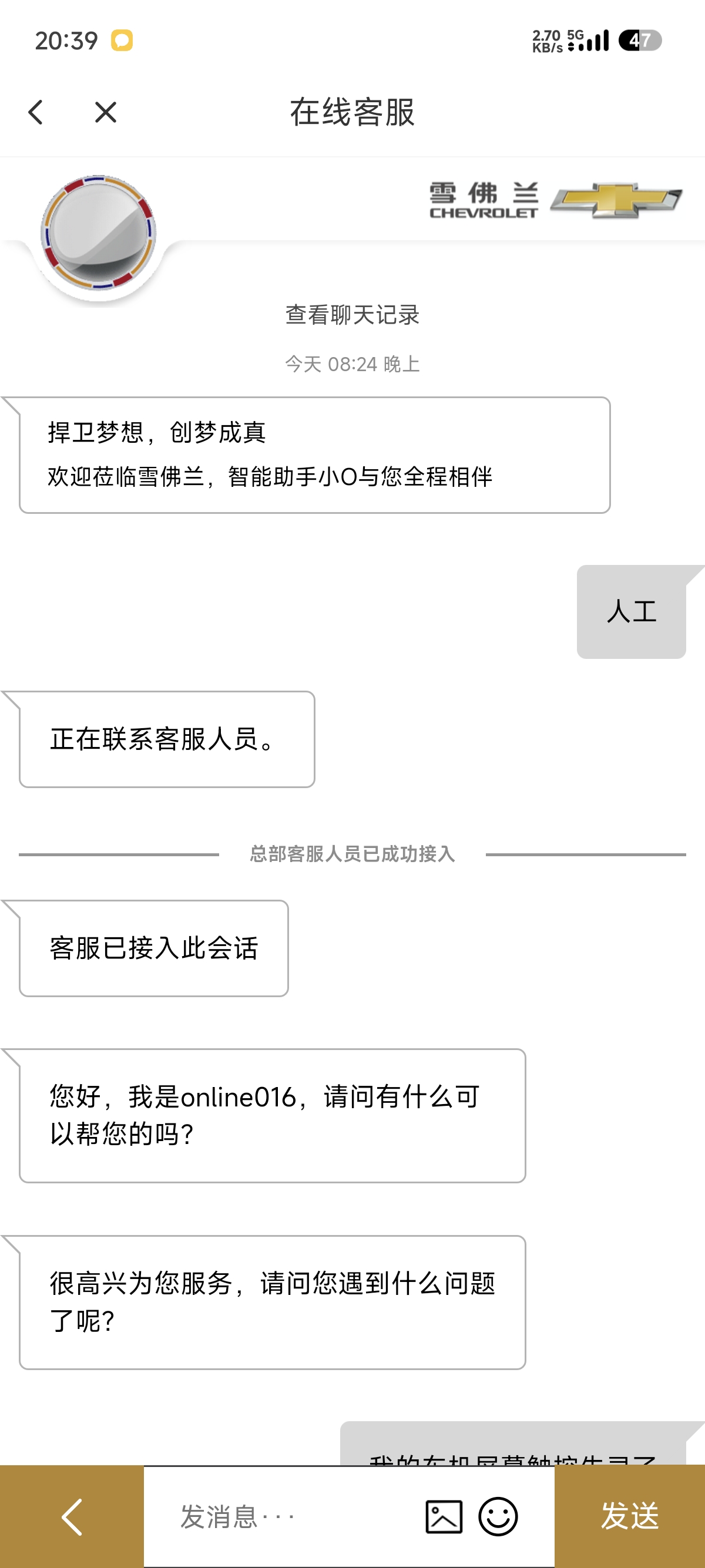Focus the 发消息 message input field

click(280, 1516)
